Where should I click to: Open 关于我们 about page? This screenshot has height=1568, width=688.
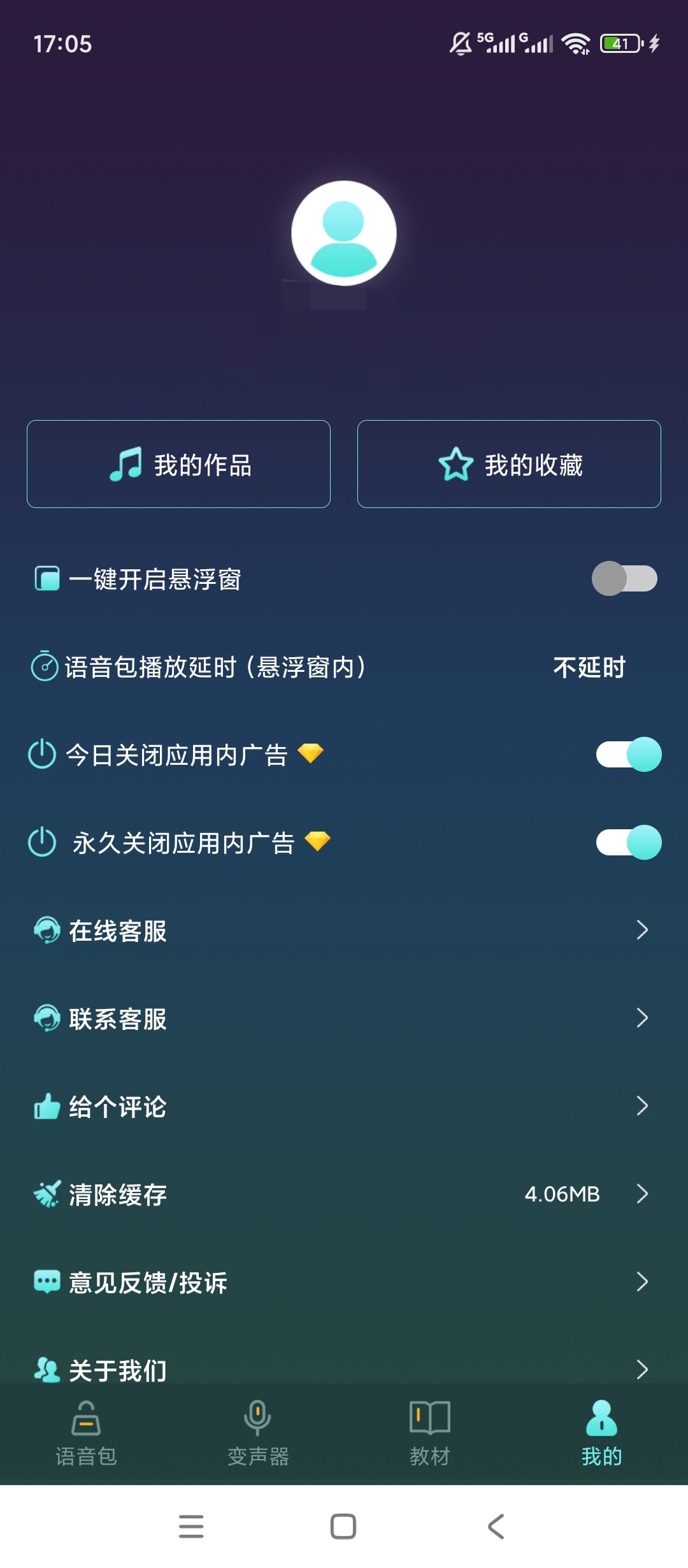click(344, 1370)
